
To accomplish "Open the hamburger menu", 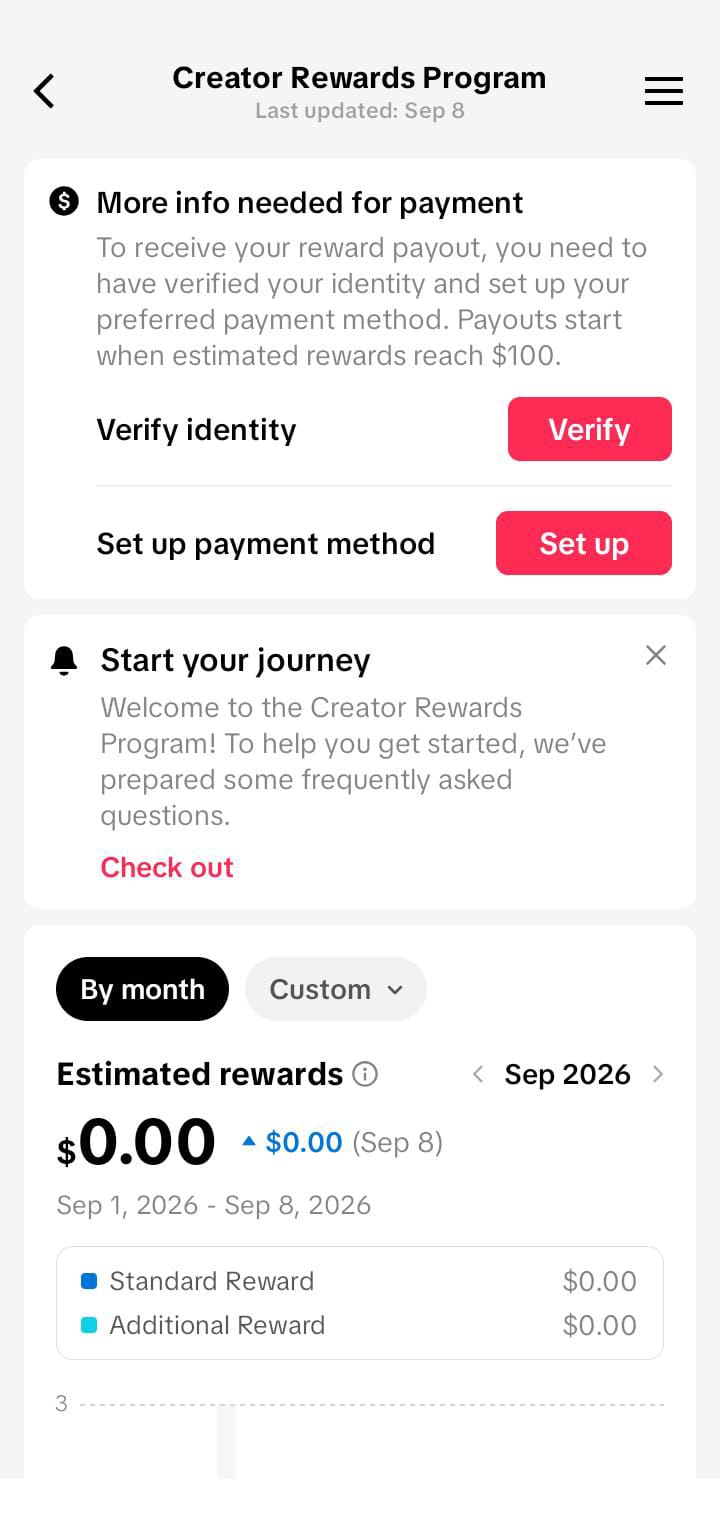I will [x=663, y=91].
